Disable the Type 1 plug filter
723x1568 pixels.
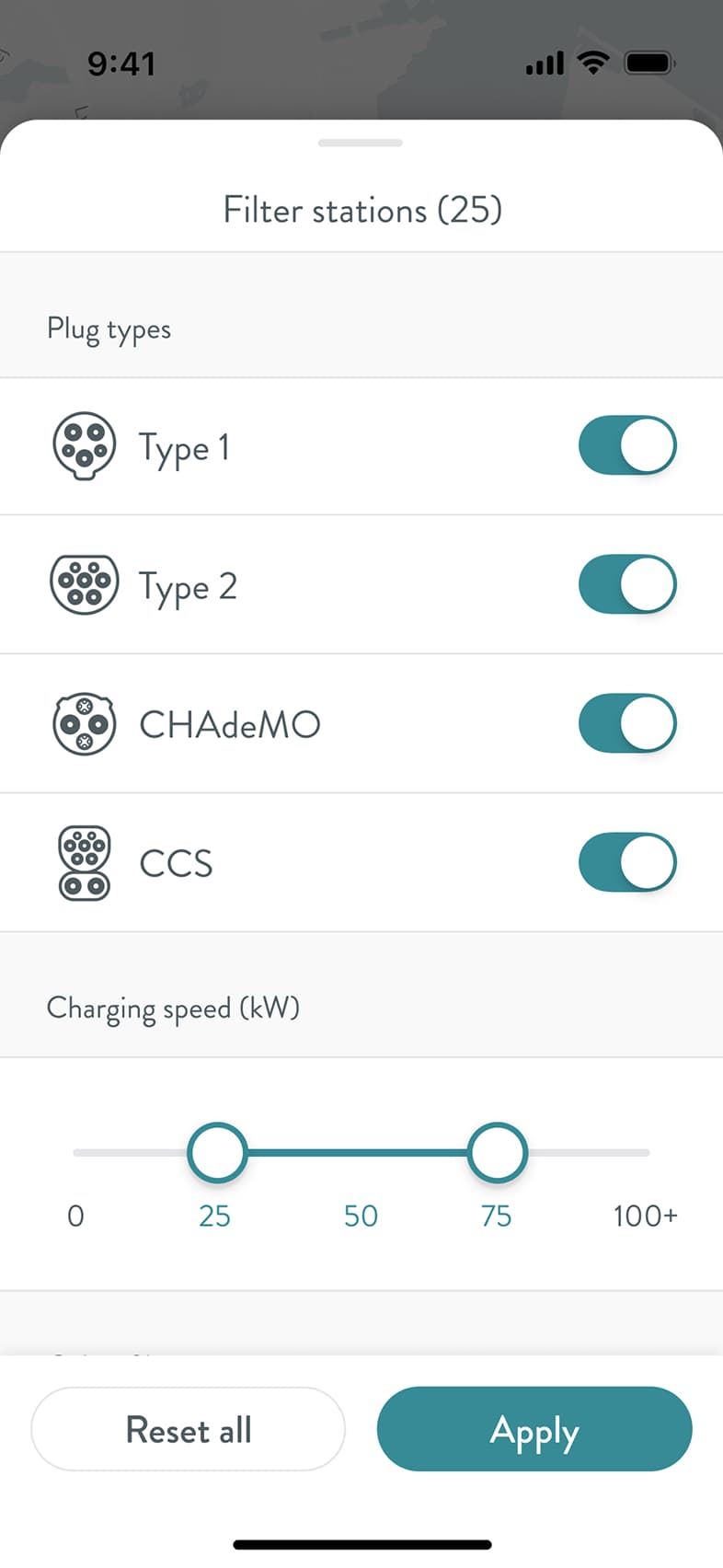[627, 444]
